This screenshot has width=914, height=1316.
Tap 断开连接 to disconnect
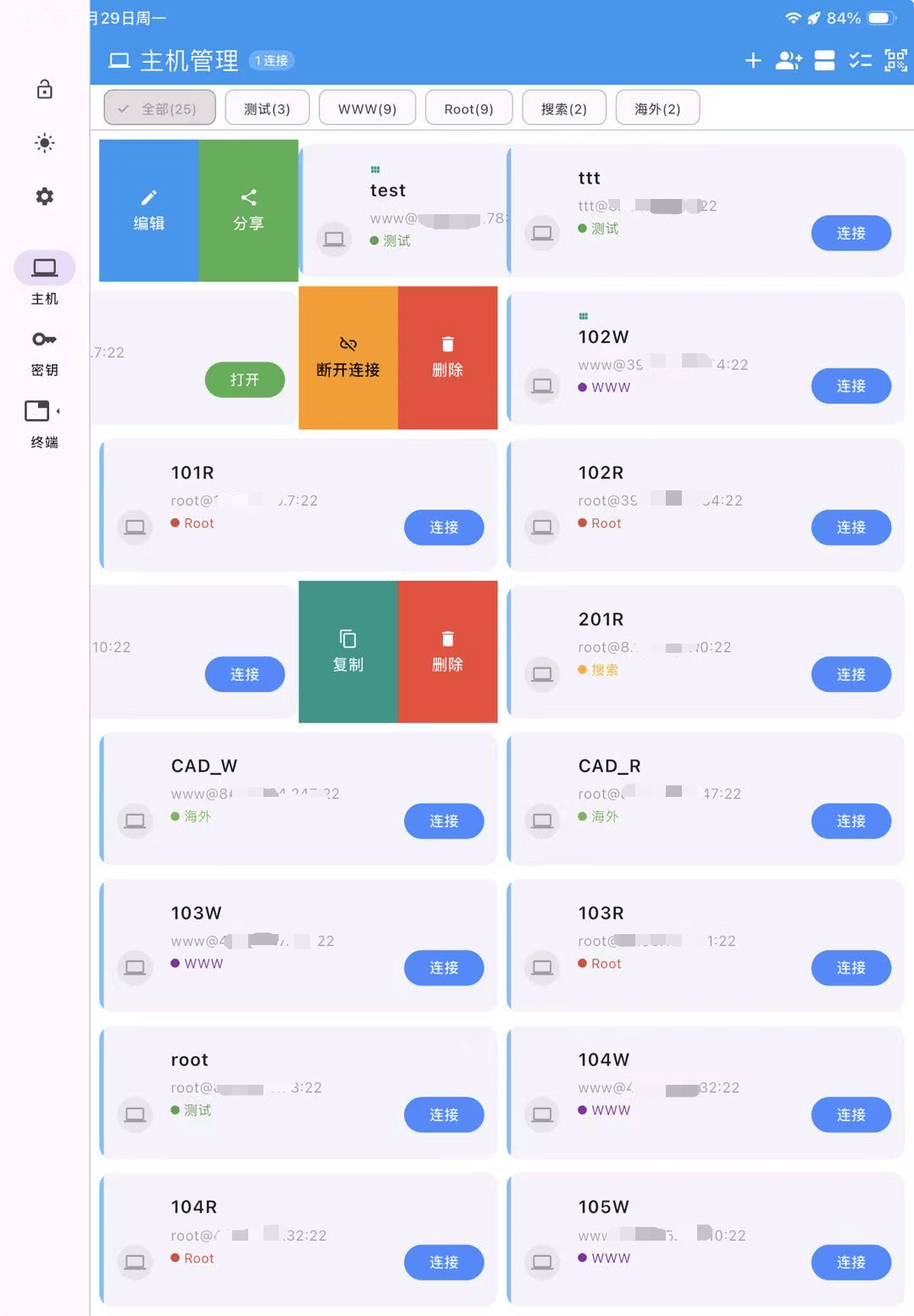tap(348, 357)
